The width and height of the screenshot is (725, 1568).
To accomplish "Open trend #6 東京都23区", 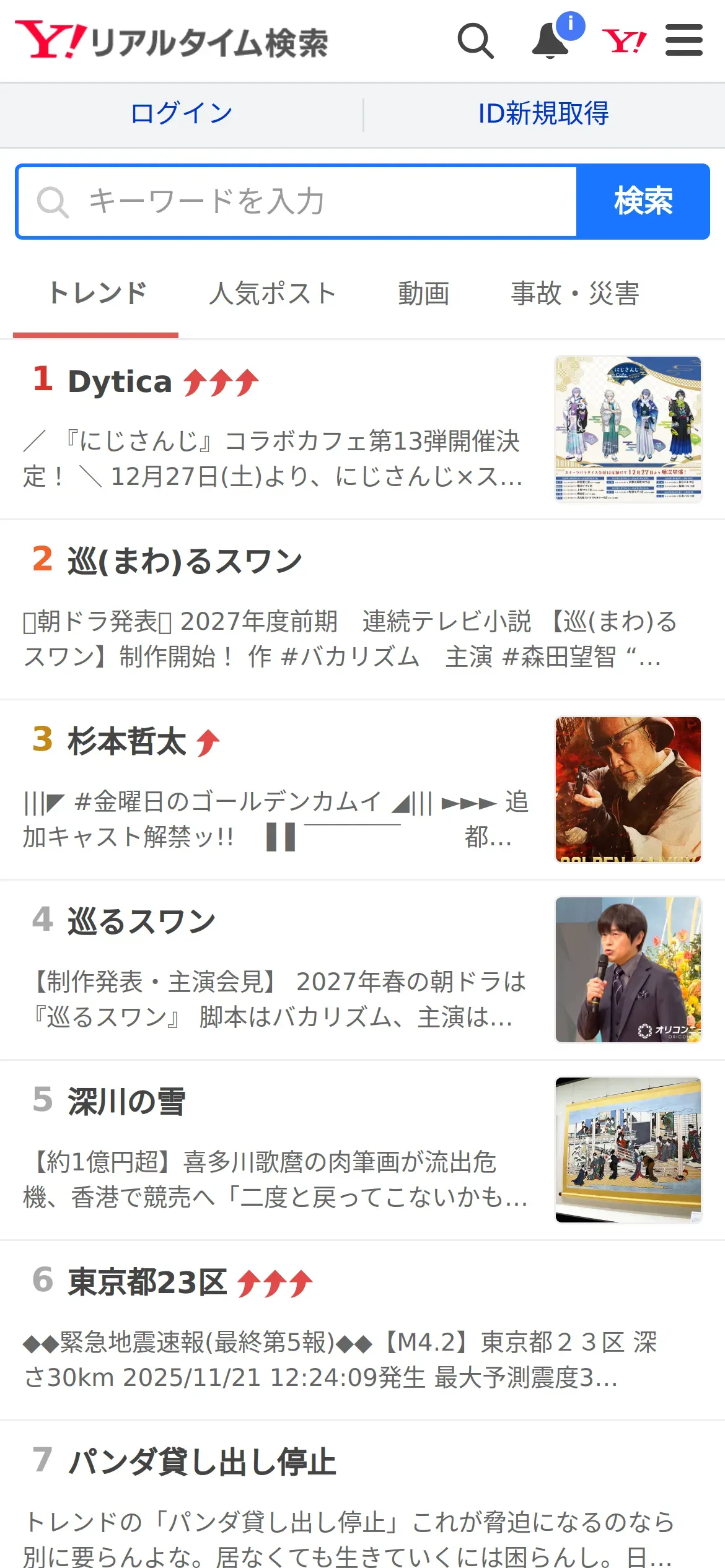I will 147,1282.
